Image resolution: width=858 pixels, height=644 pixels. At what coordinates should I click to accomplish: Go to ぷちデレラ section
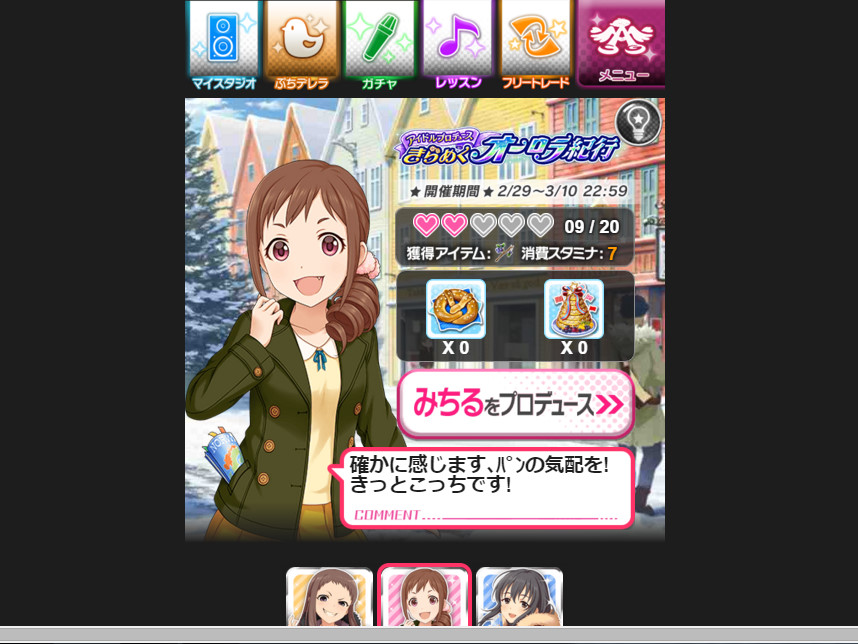click(x=301, y=44)
